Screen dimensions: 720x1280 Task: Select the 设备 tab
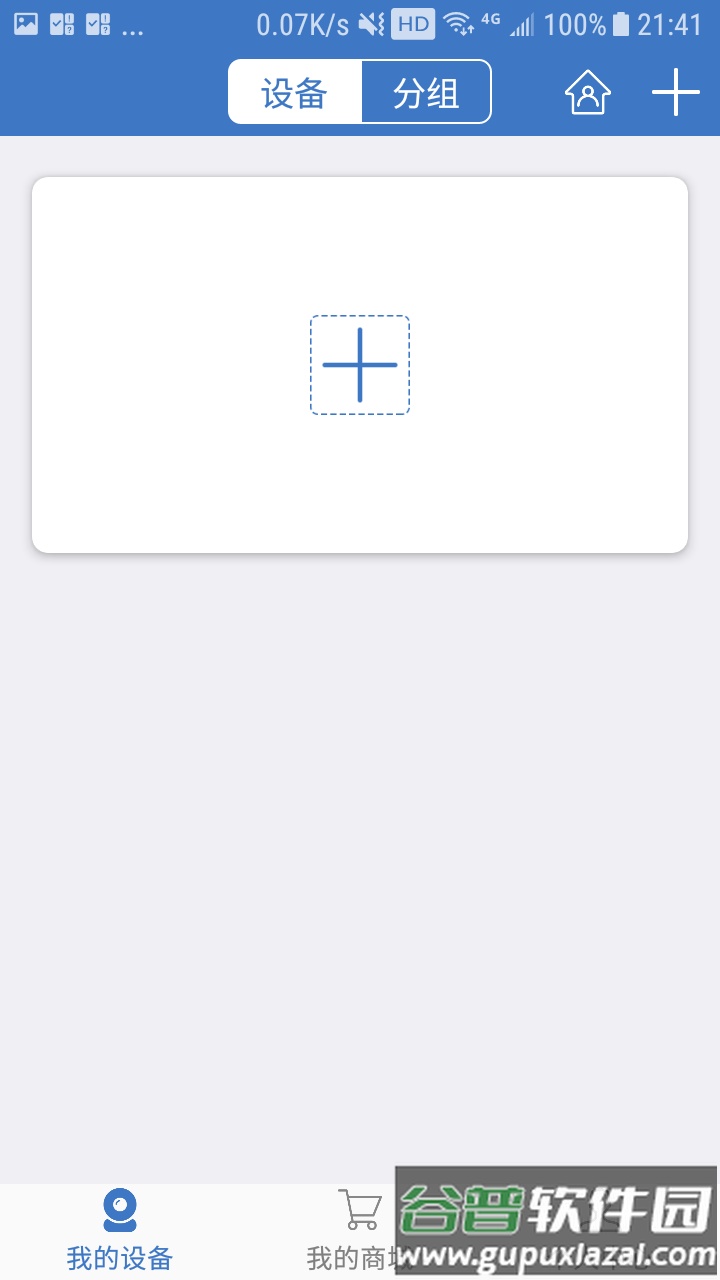(x=295, y=92)
